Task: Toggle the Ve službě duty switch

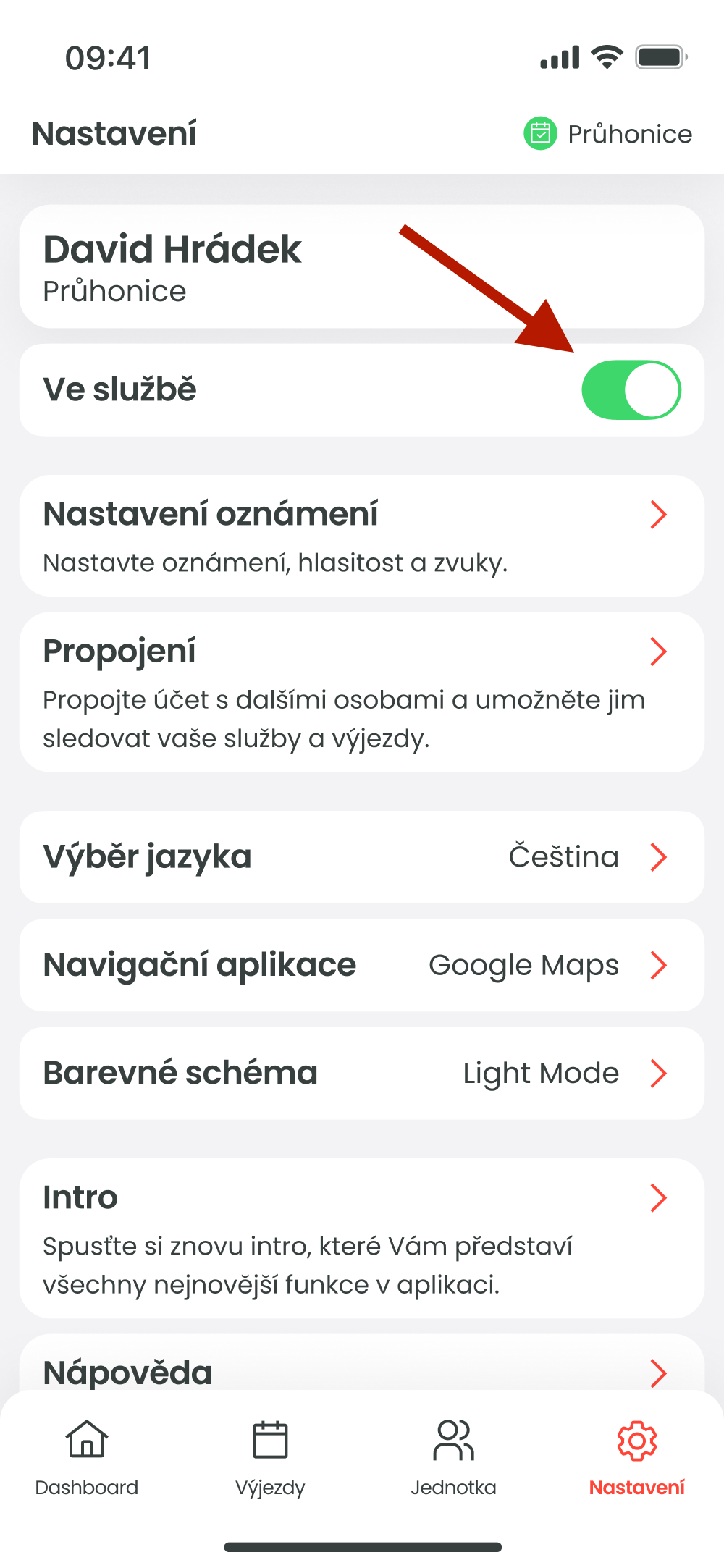Action: coord(631,390)
